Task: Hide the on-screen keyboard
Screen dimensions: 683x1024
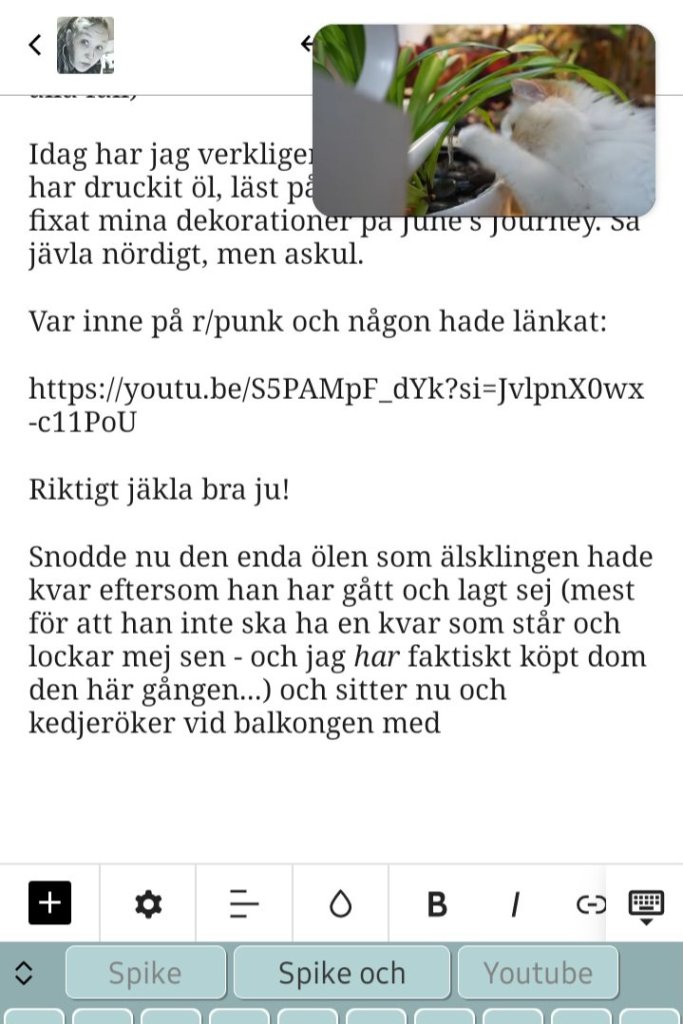Action: [x=646, y=906]
